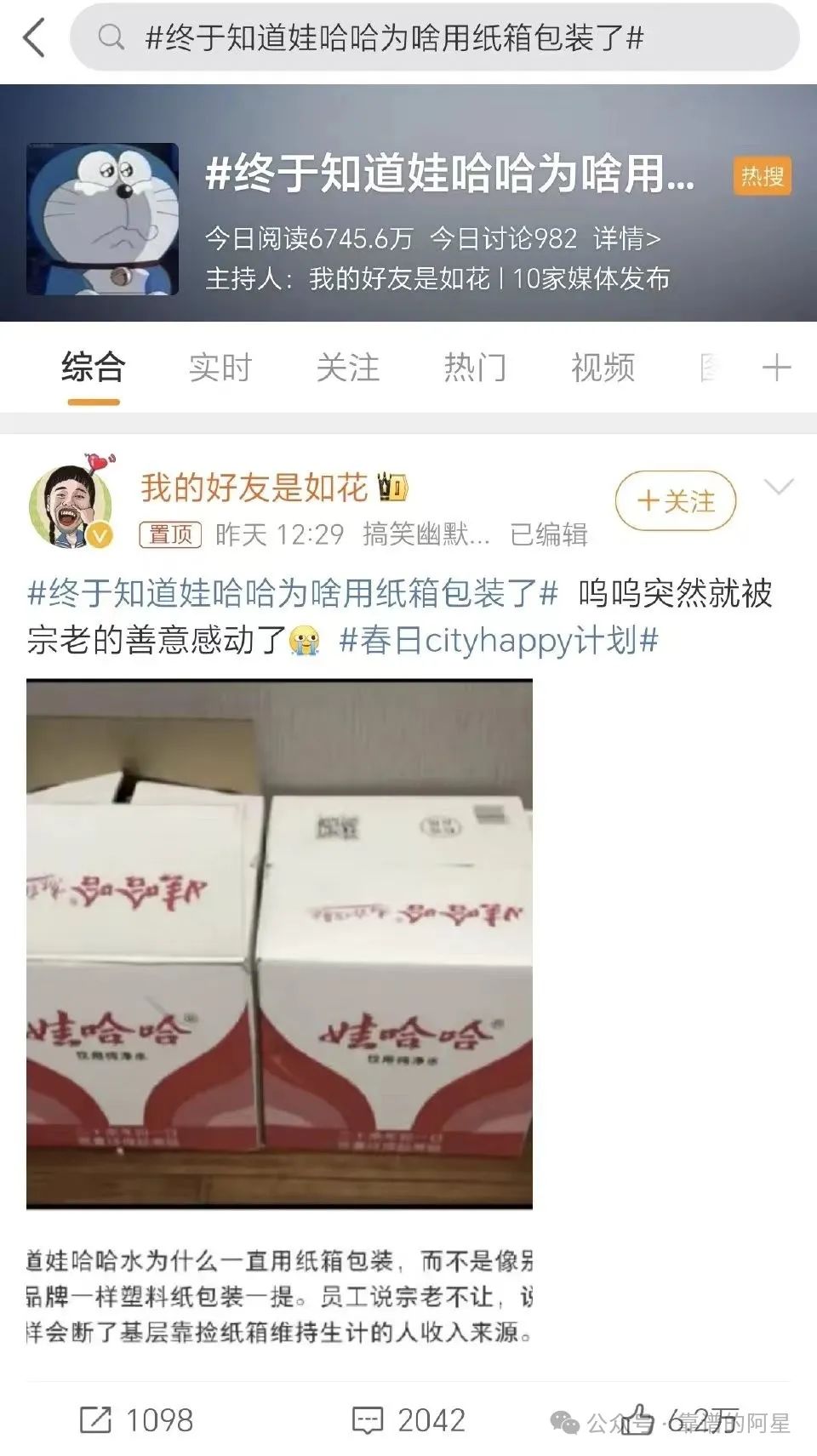
Task: Open the topic's Doraemon cover image
Action: click(102, 220)
